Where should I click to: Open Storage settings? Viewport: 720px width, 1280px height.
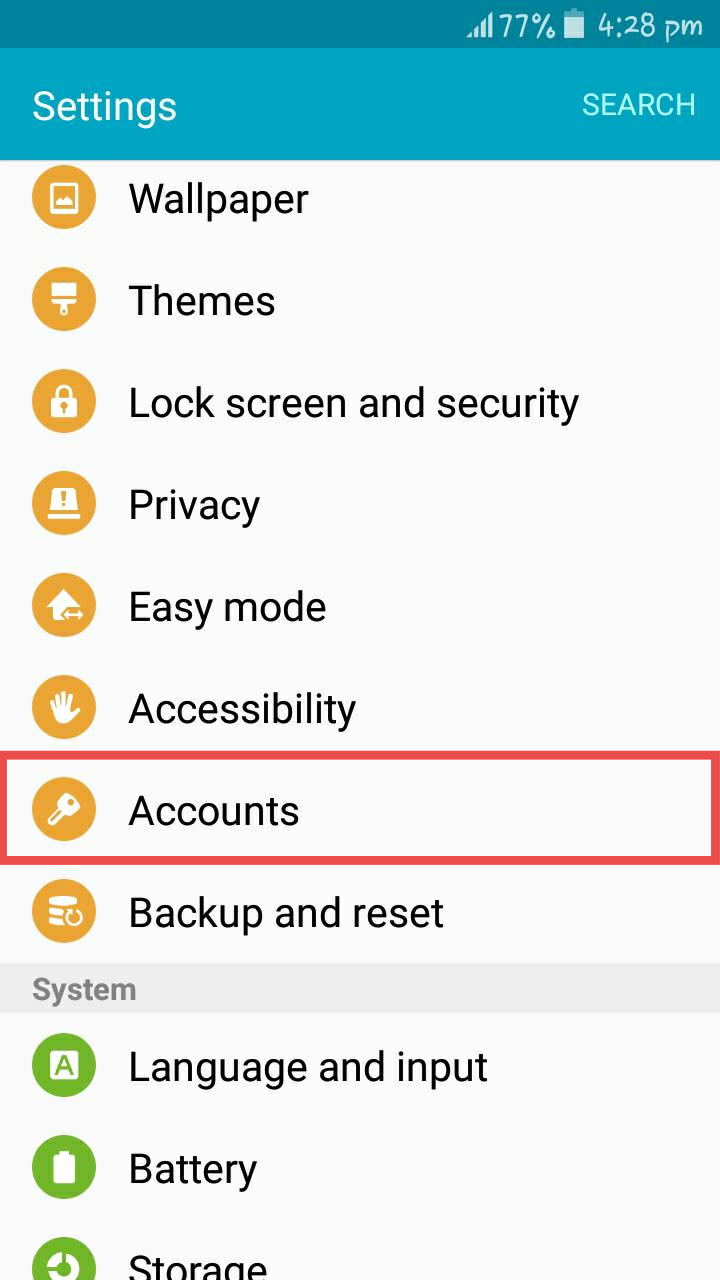coord(360,1252)
